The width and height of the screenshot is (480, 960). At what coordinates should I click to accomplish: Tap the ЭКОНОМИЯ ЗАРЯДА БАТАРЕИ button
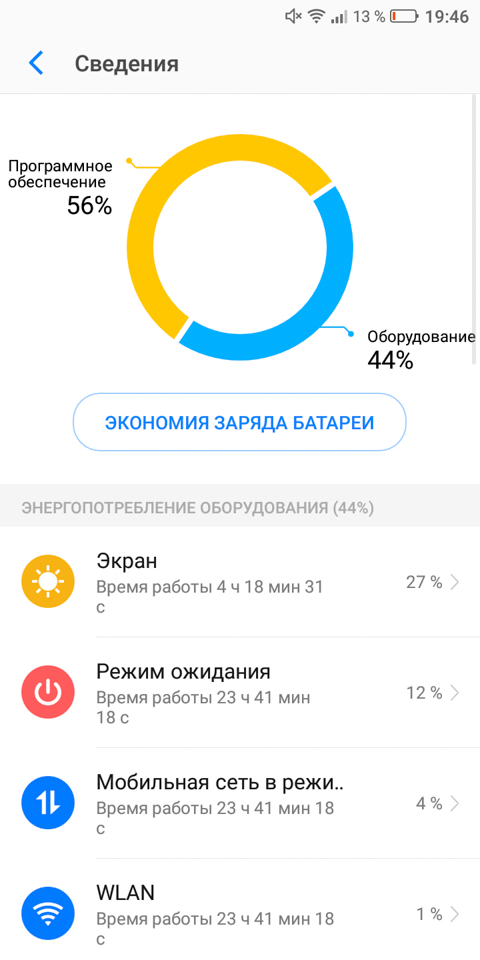pos(239,422)
